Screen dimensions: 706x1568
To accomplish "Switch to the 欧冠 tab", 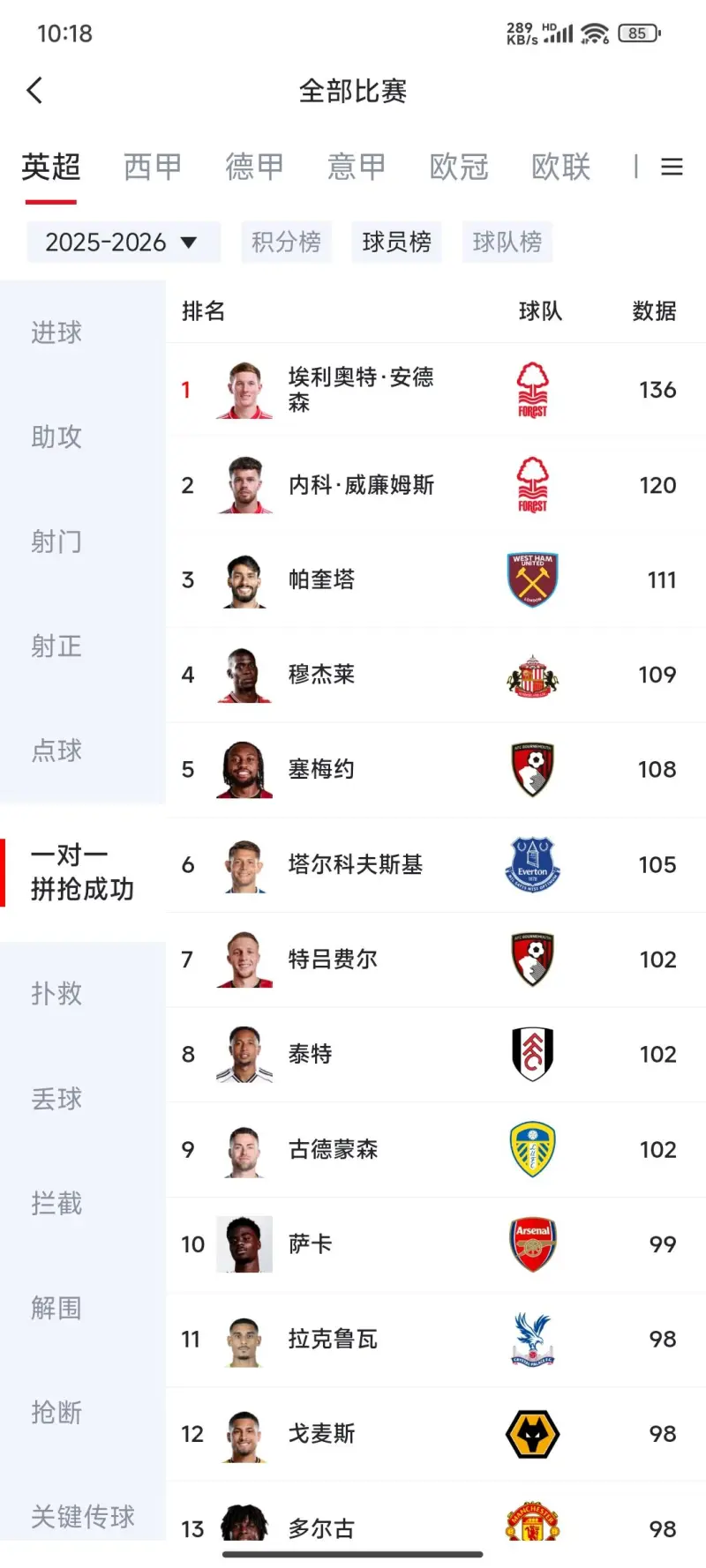I will [459, 167].
